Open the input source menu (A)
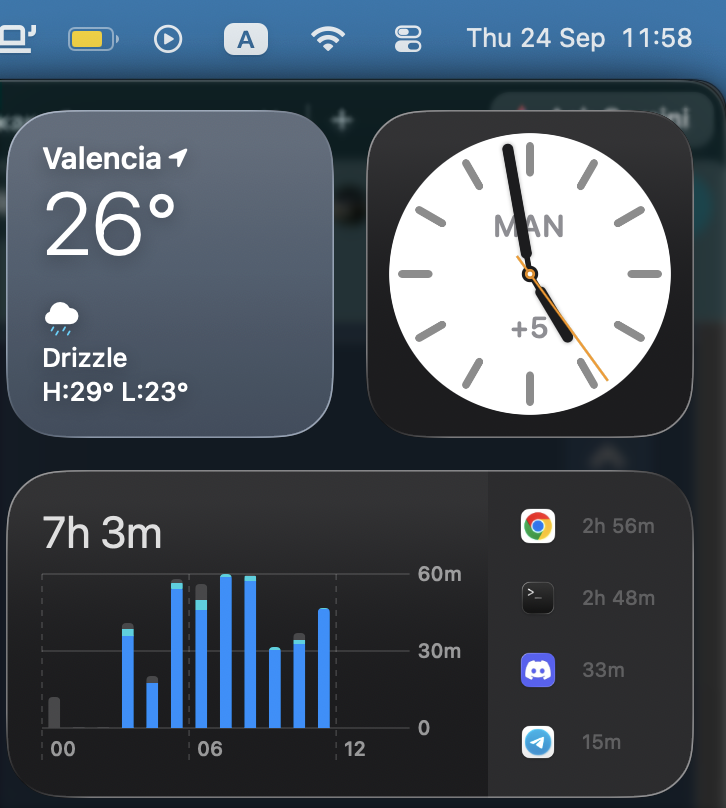Viewport: 726px width, 808px height. [x=246, y=39]
